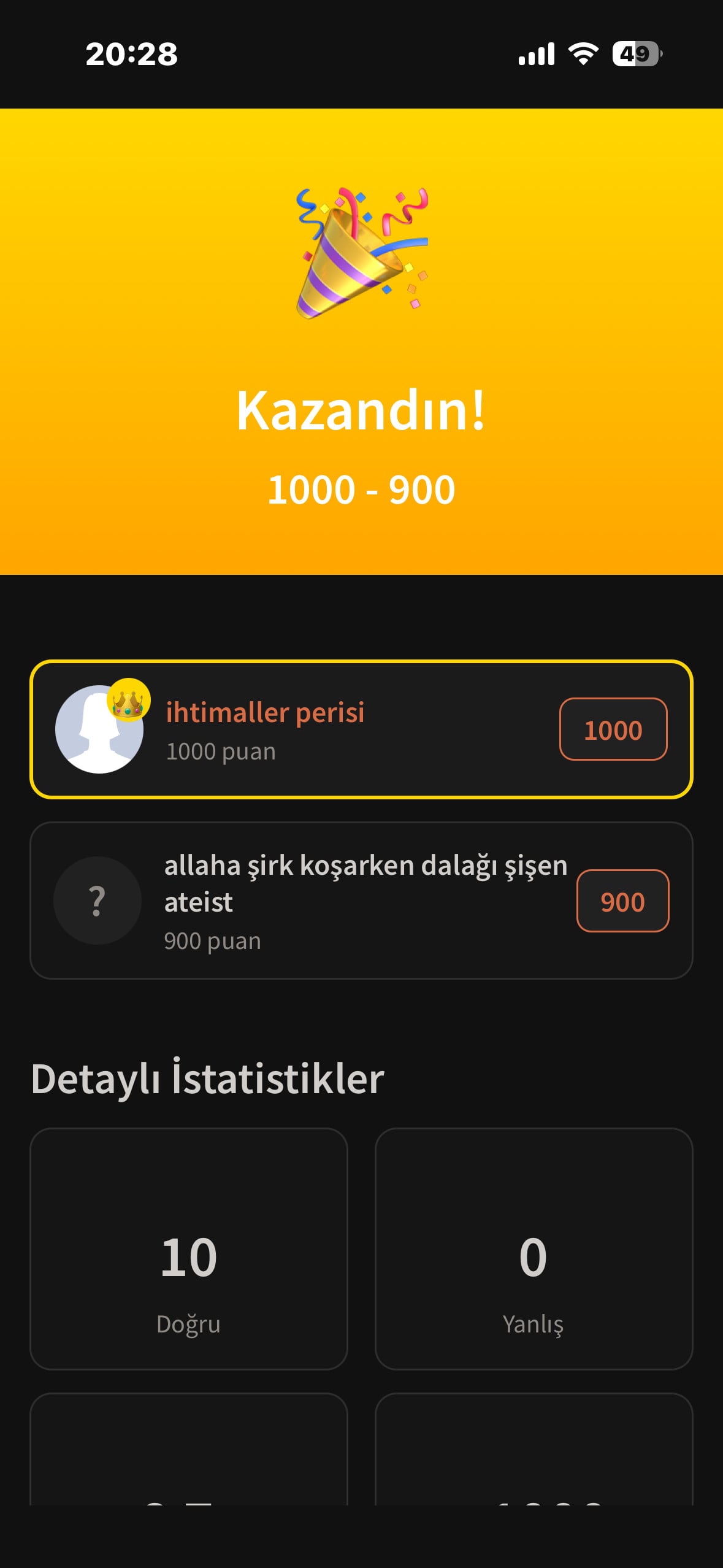Open the 900 puan opponent's player card
This screenshot has width=723, height=1568.
[361, 901]
